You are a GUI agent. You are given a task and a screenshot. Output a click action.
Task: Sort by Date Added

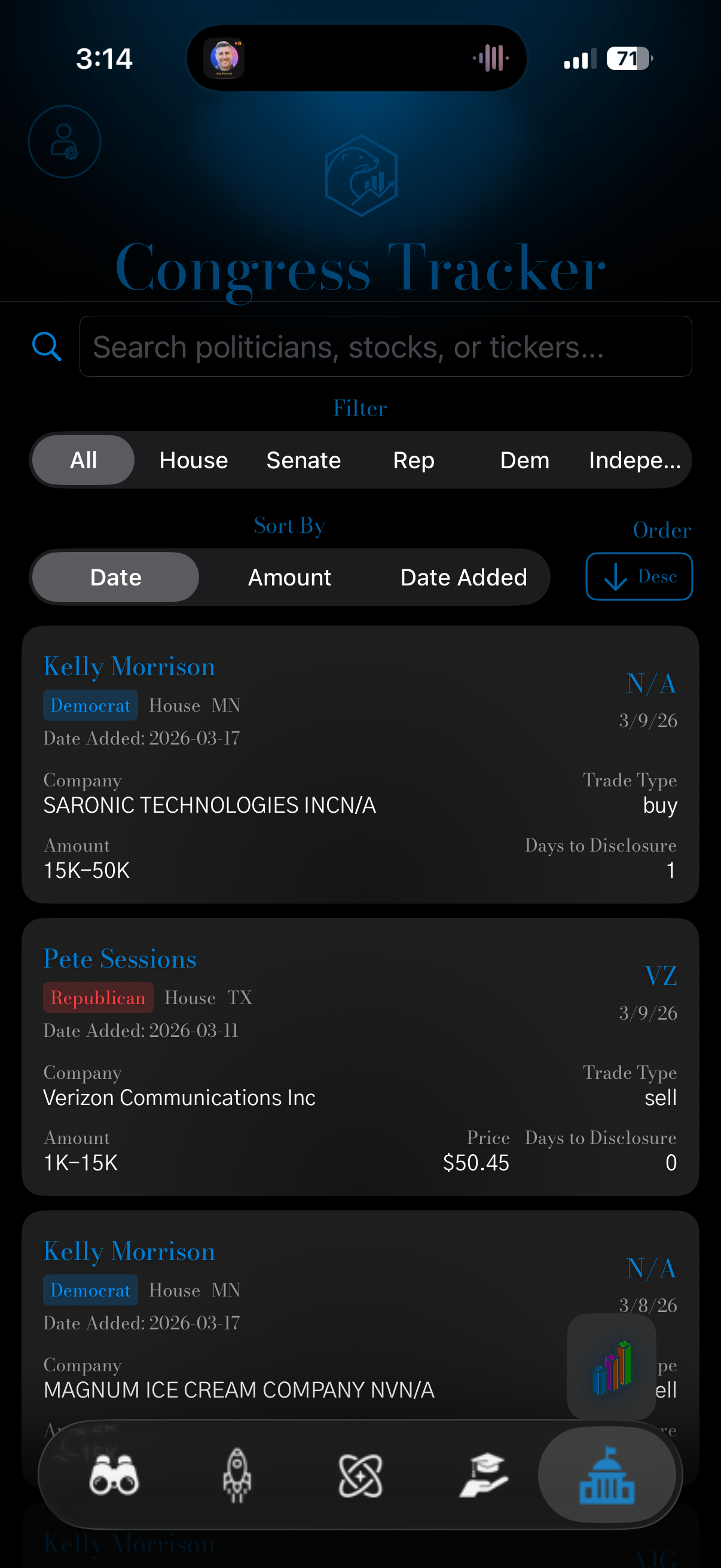[x=464, y=577]
